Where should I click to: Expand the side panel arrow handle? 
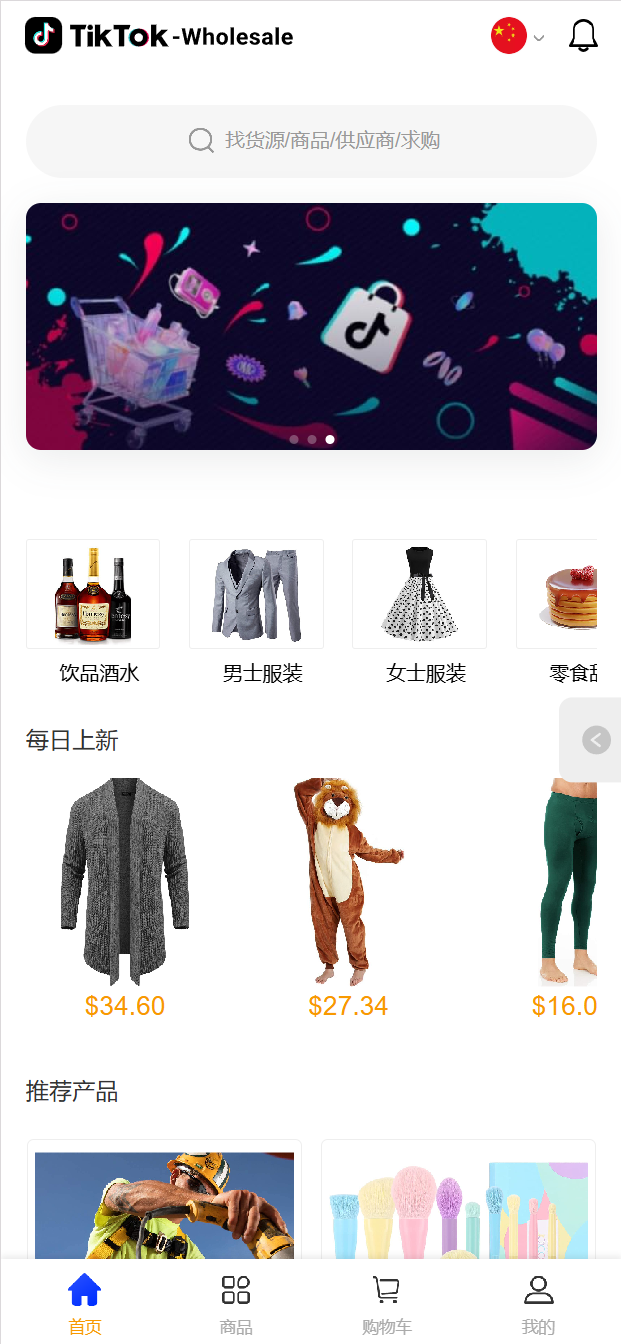click(x=596, y=740)
